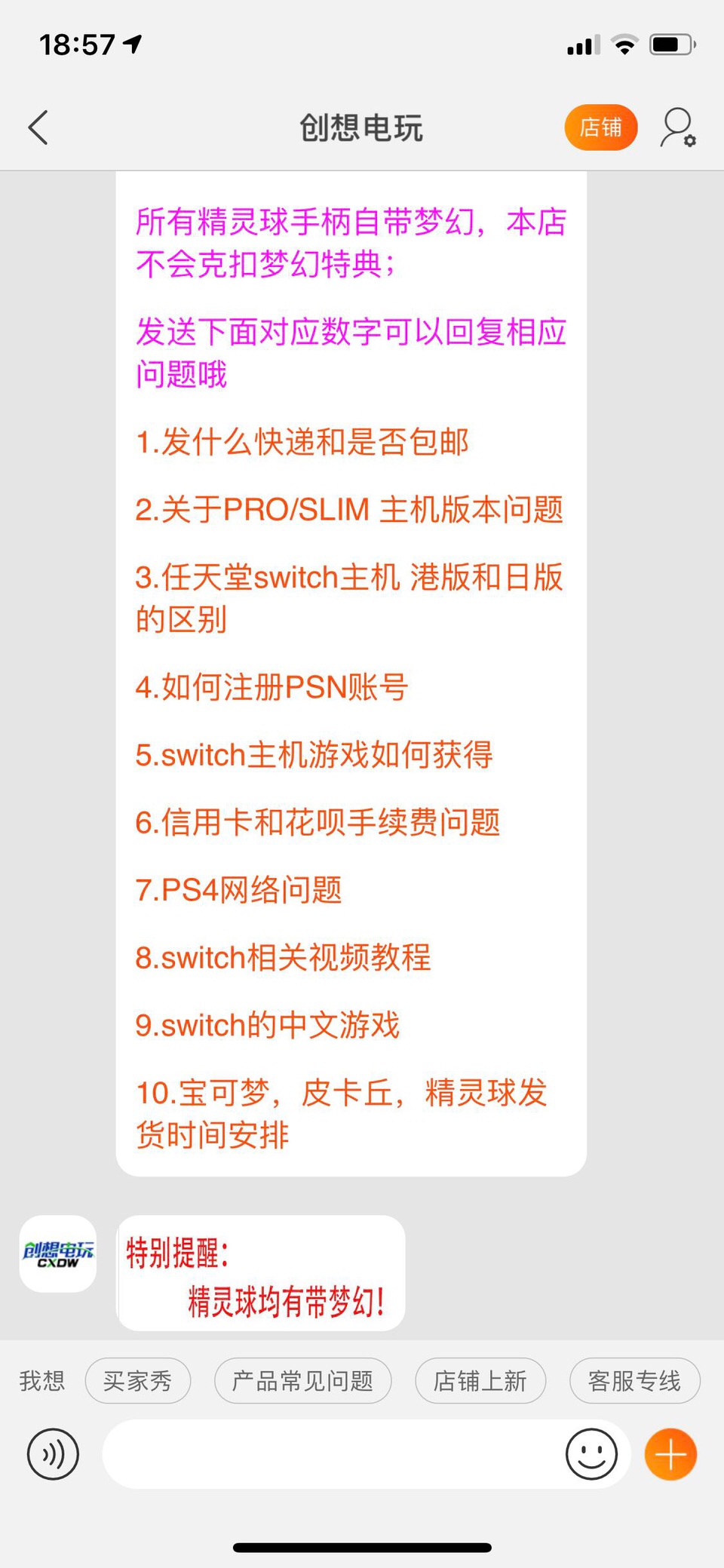Choose the 客服专线 chip
Viewport: 724px width, 1568px height.
coord(634,1381)
